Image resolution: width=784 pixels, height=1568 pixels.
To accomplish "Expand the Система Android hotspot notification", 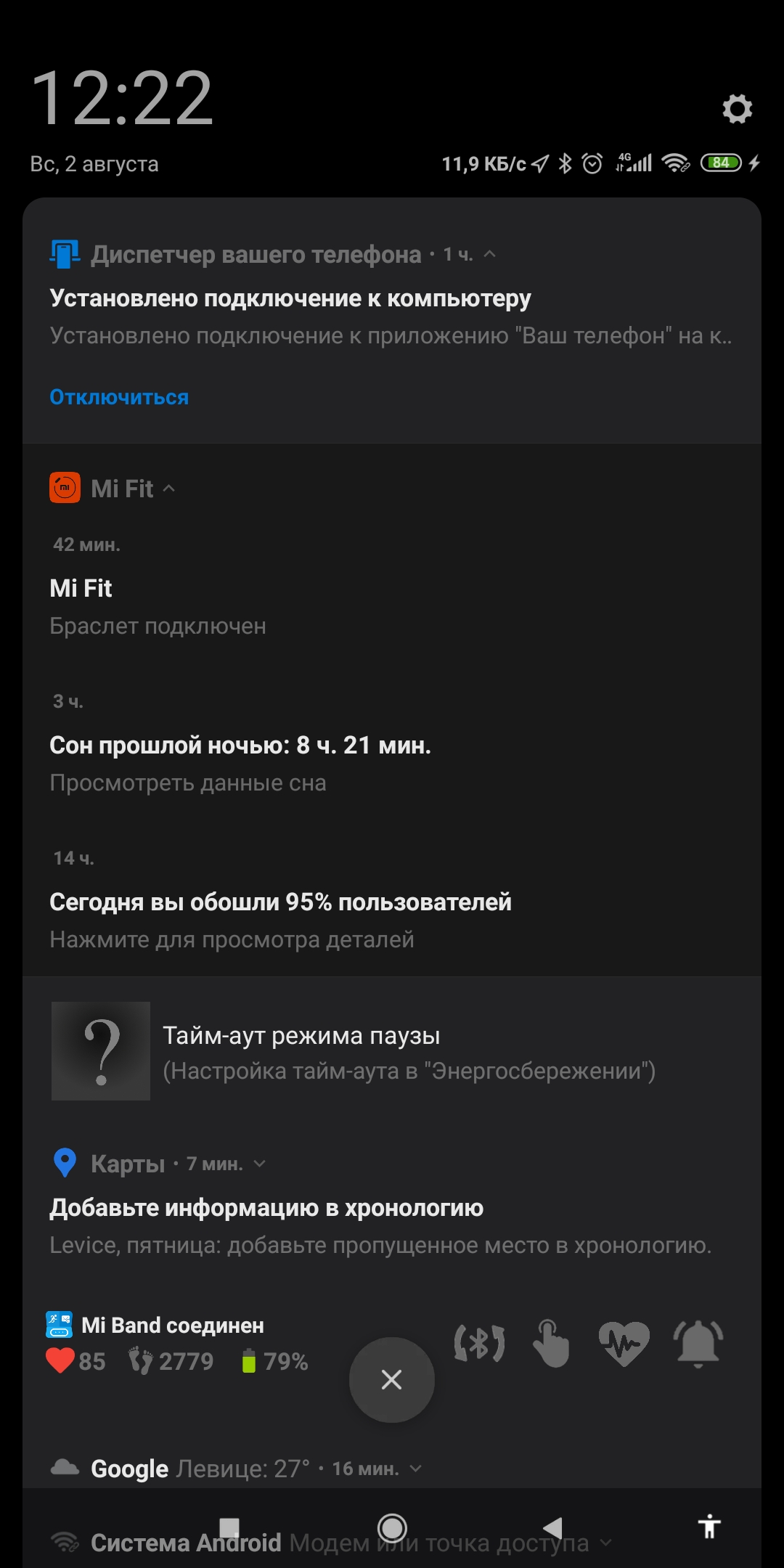I will pos(605,1543).
